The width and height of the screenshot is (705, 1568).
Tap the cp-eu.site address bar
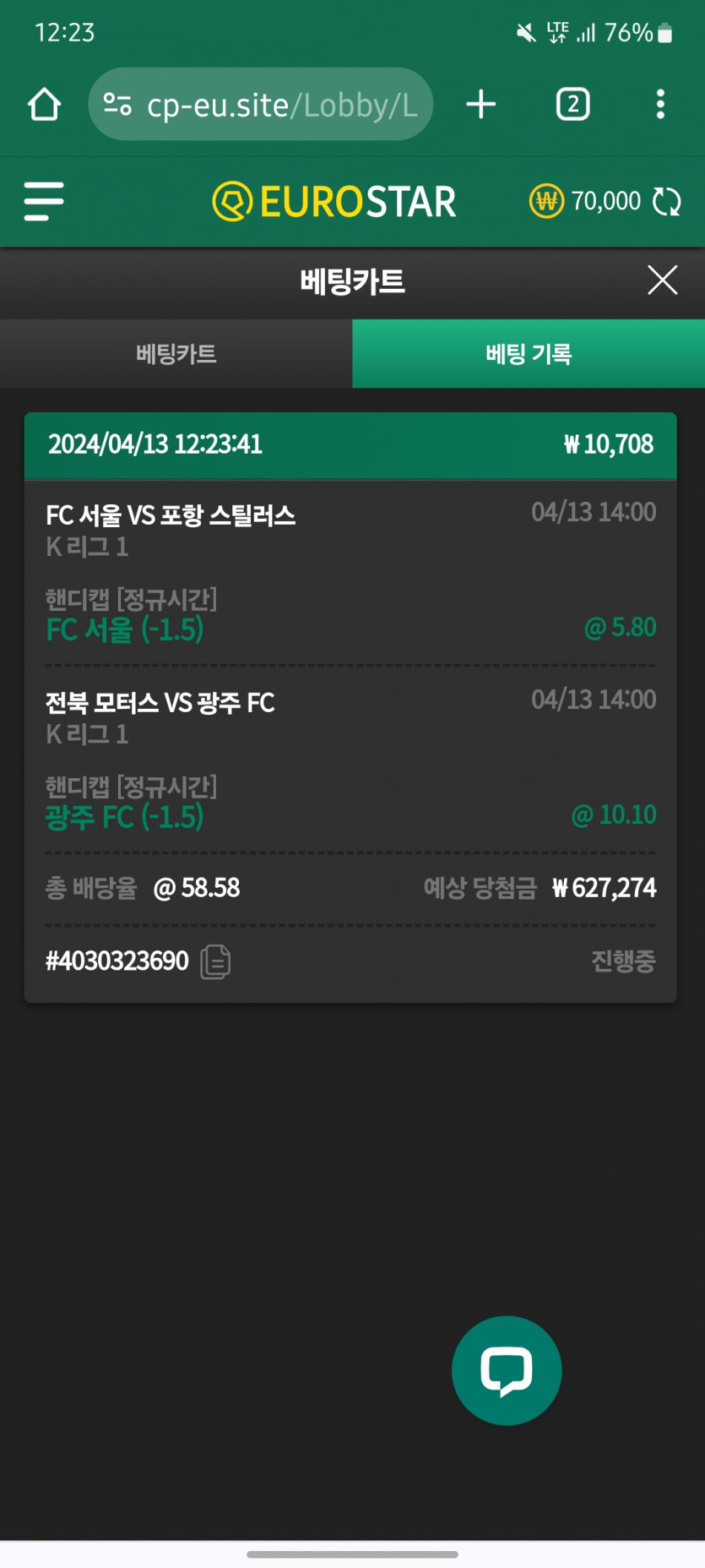[262, 105]
